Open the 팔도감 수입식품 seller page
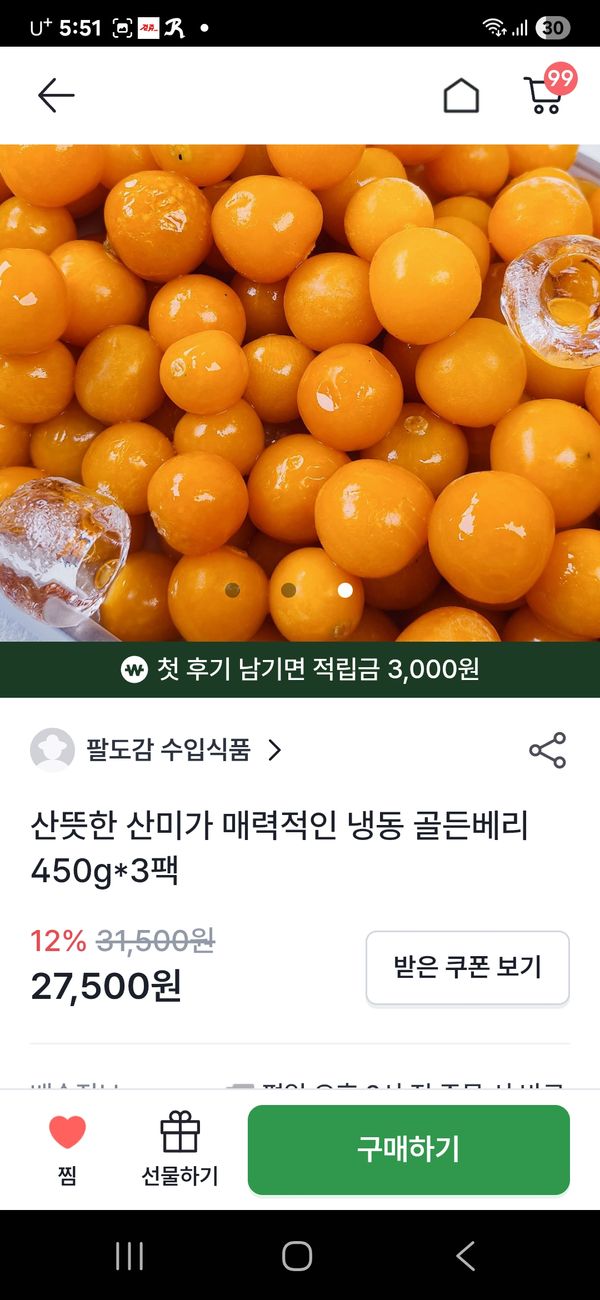 click(157, 750)
